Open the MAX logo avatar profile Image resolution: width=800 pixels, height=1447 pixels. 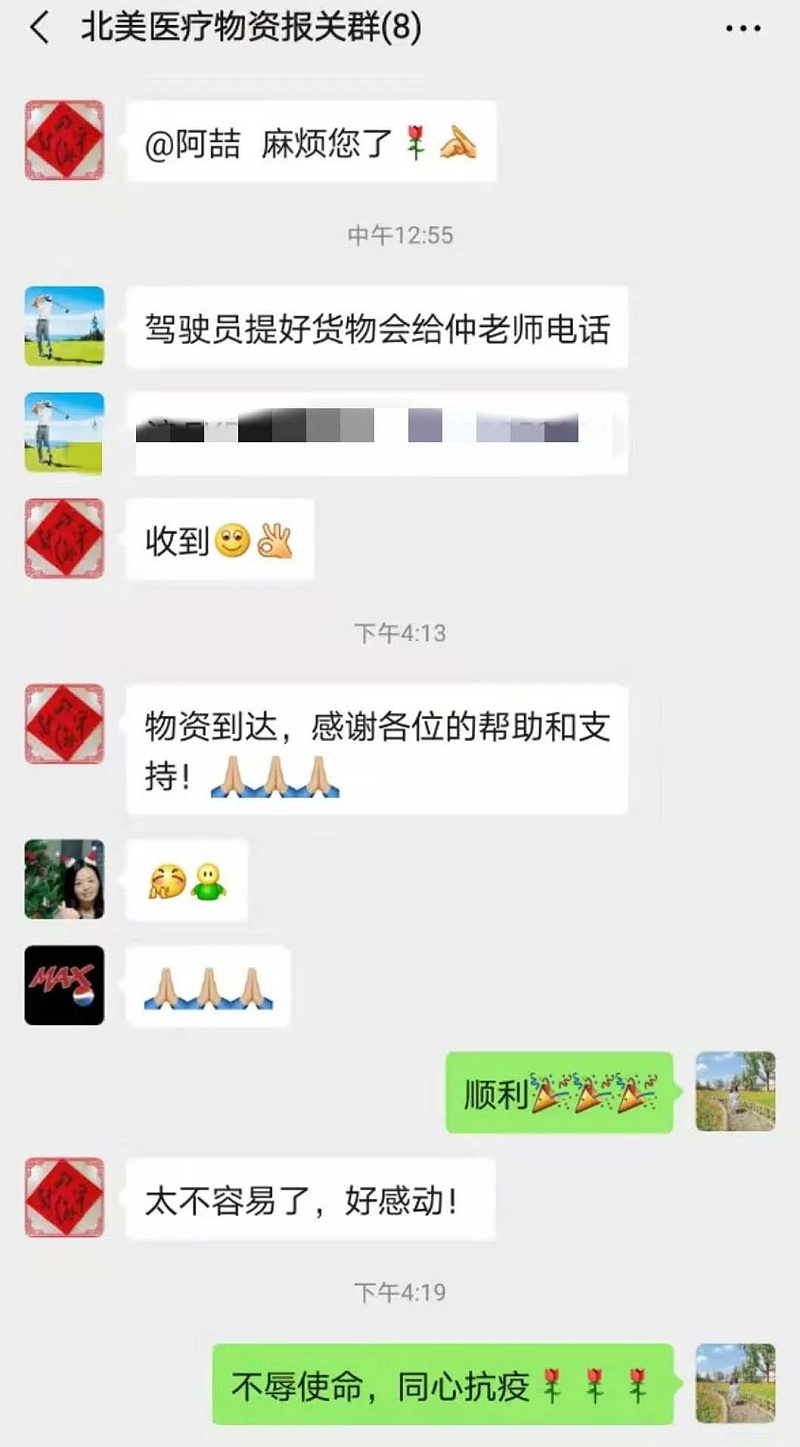pyautogui.click(x=63, y=985)
